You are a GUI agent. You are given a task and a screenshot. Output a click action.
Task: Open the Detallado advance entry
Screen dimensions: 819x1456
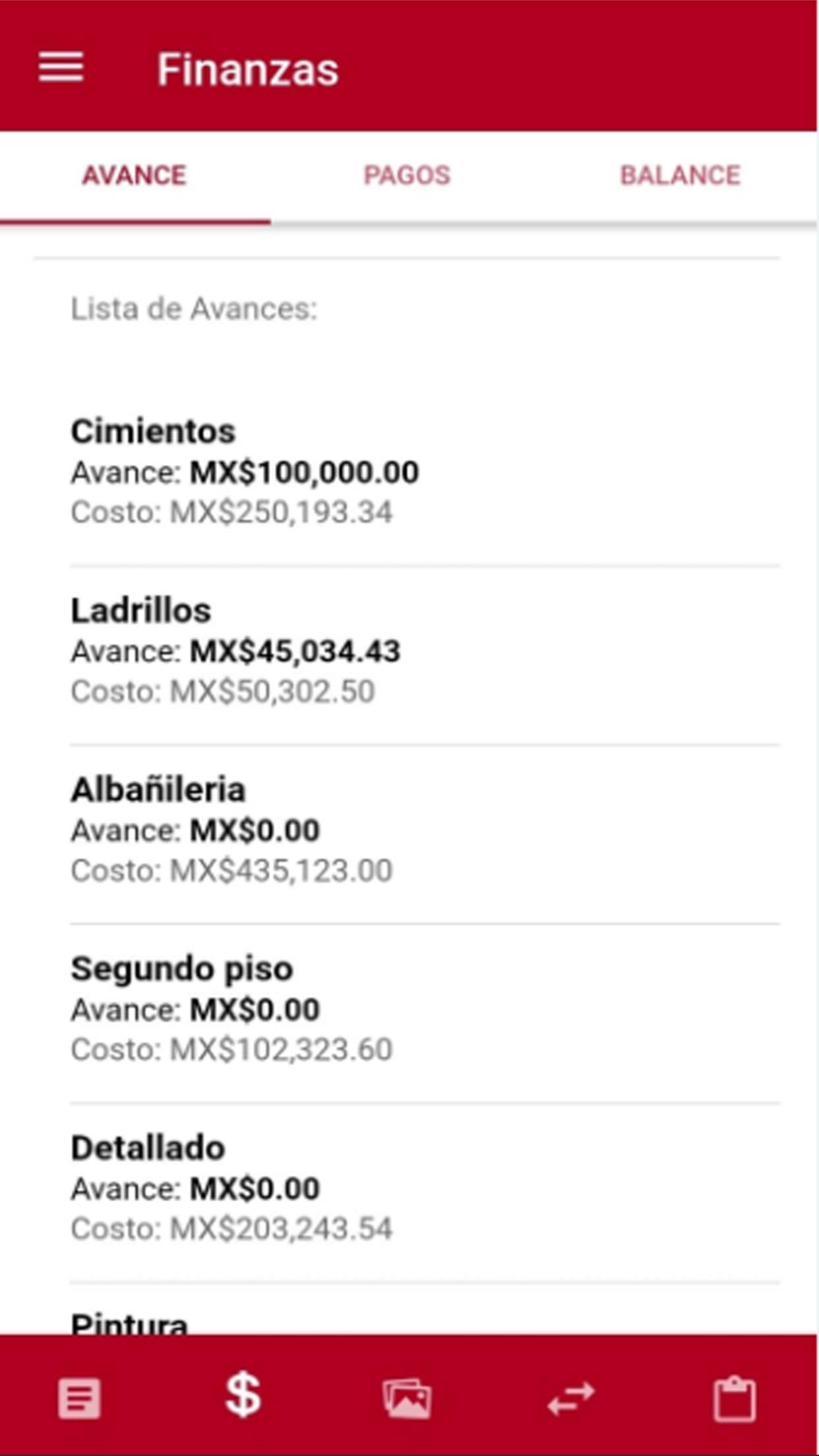point(425,1189)
